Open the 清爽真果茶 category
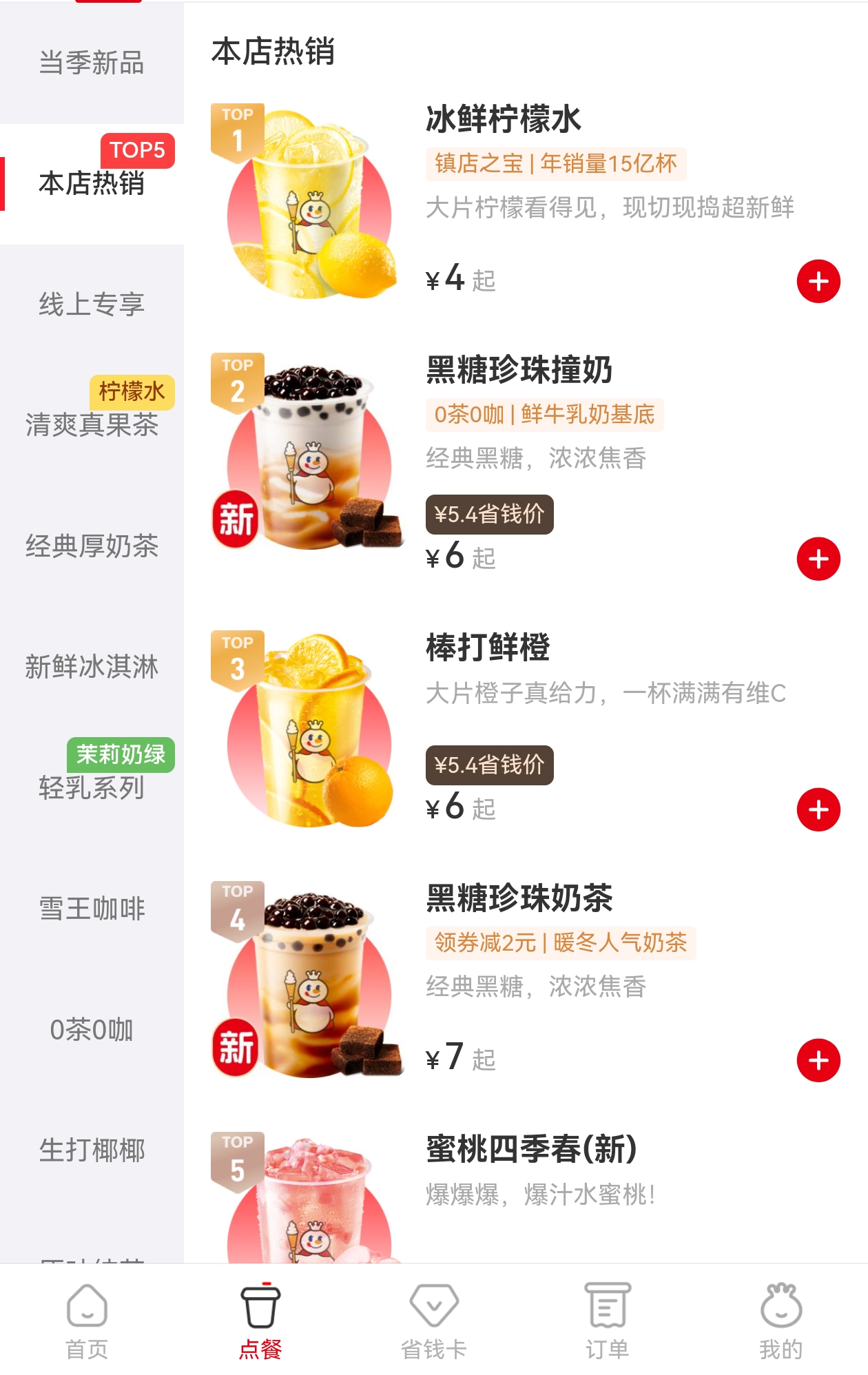This screenshot has height=1375, width=868. (92, 424)
